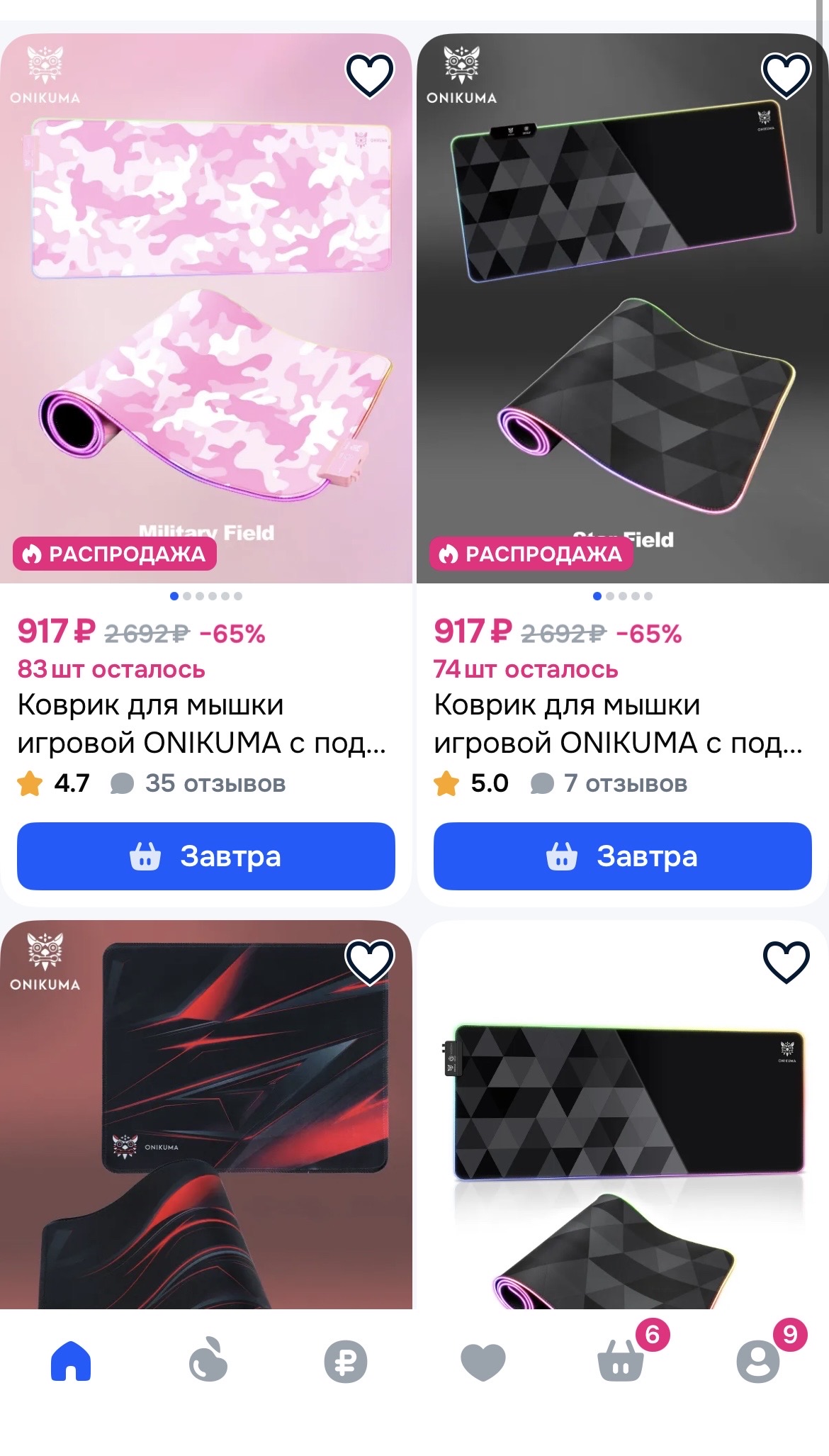
Task: Open the red-black ONIKUMA mousepad product
Action: (x=205, y=1134)
